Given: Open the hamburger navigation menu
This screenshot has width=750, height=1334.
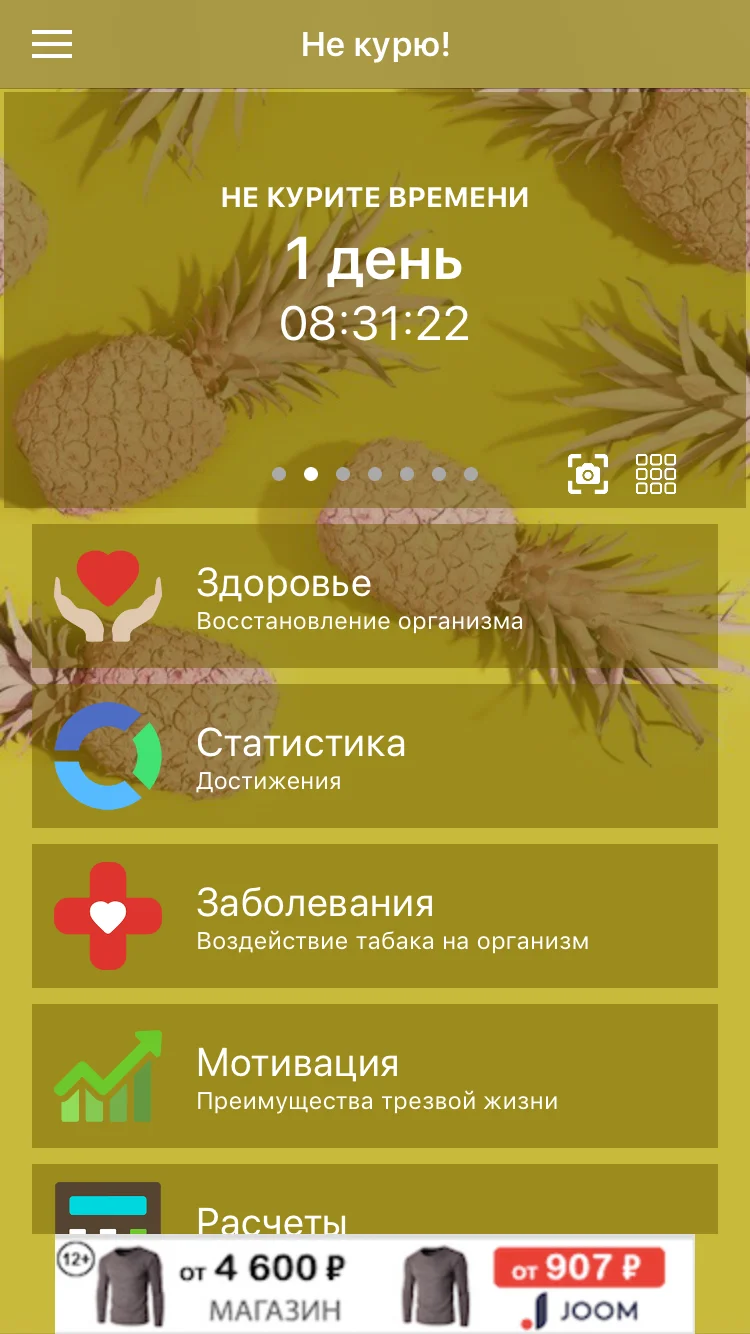Looking at the screenshot, I should pyautogui.click(x=51, y=45).
